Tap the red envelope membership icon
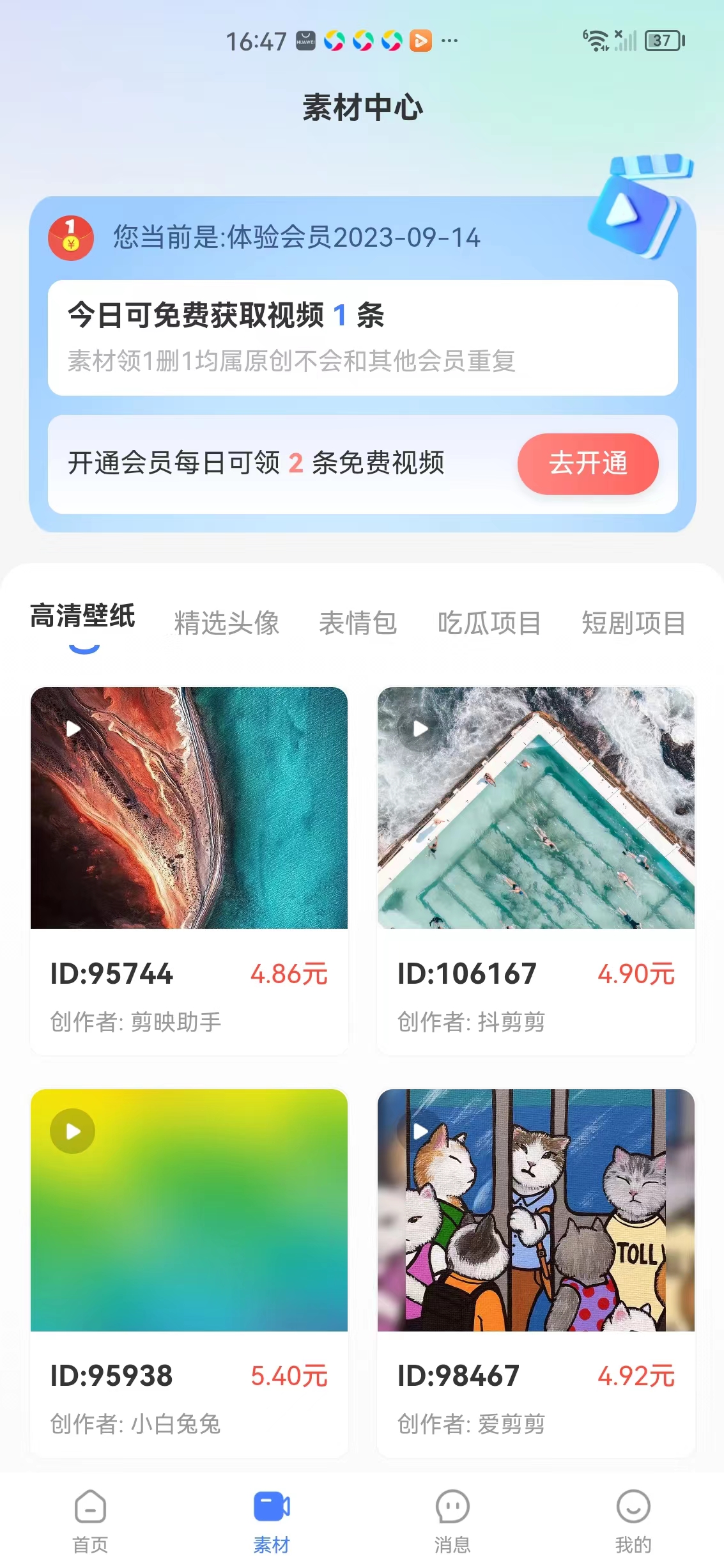 [72, 238]
